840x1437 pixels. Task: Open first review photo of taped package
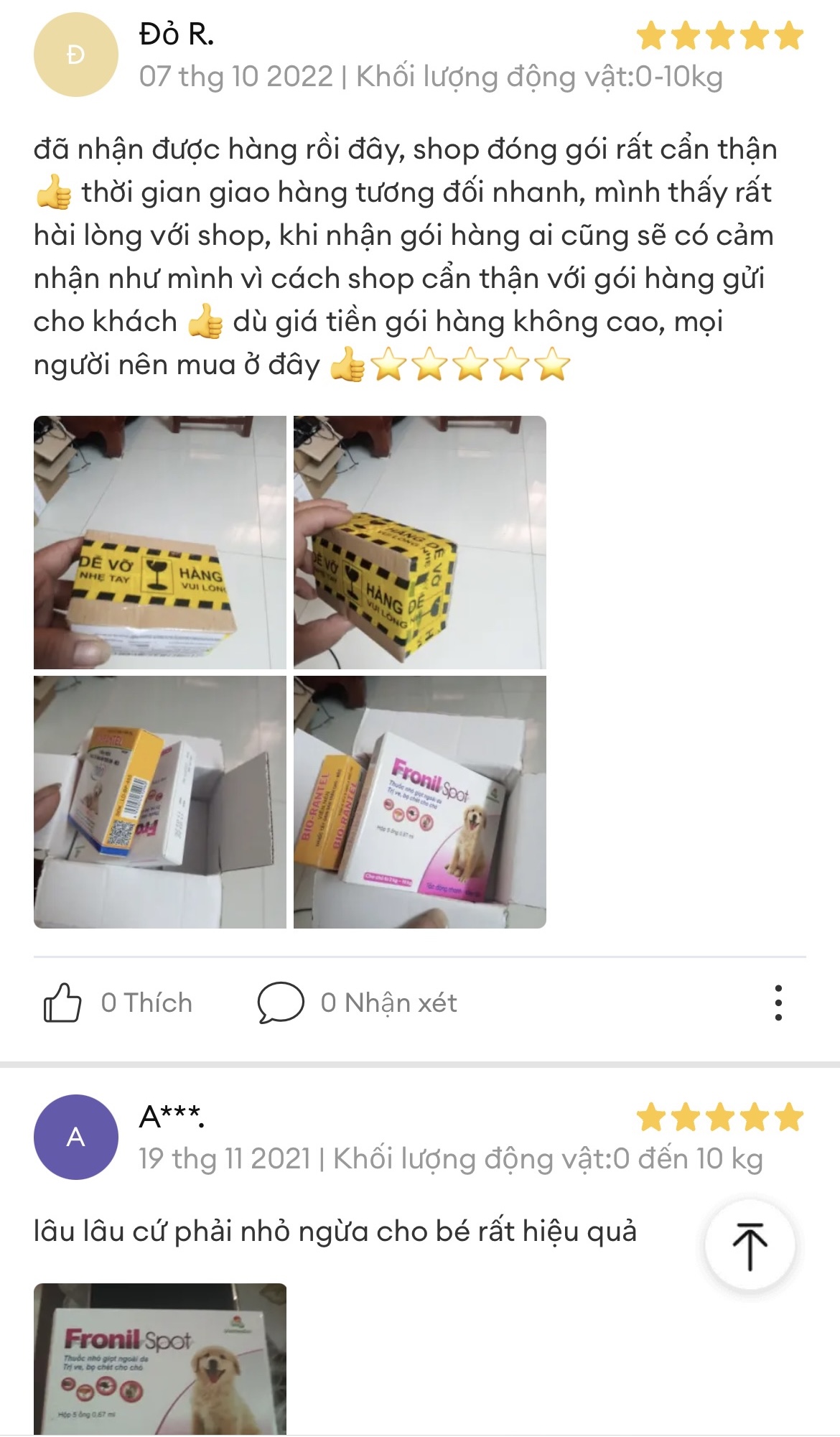coord(160,542)
